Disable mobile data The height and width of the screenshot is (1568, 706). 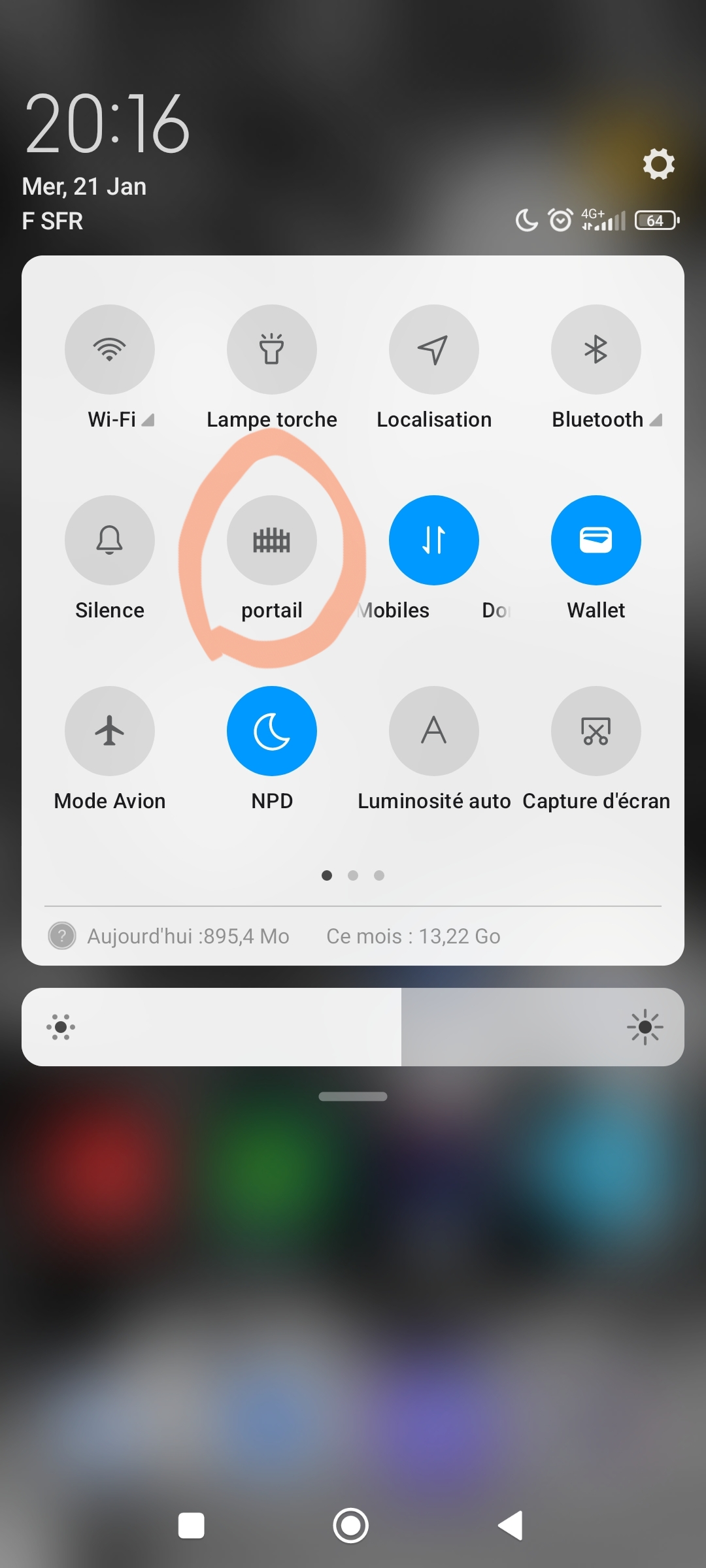(x=434, y=540)
